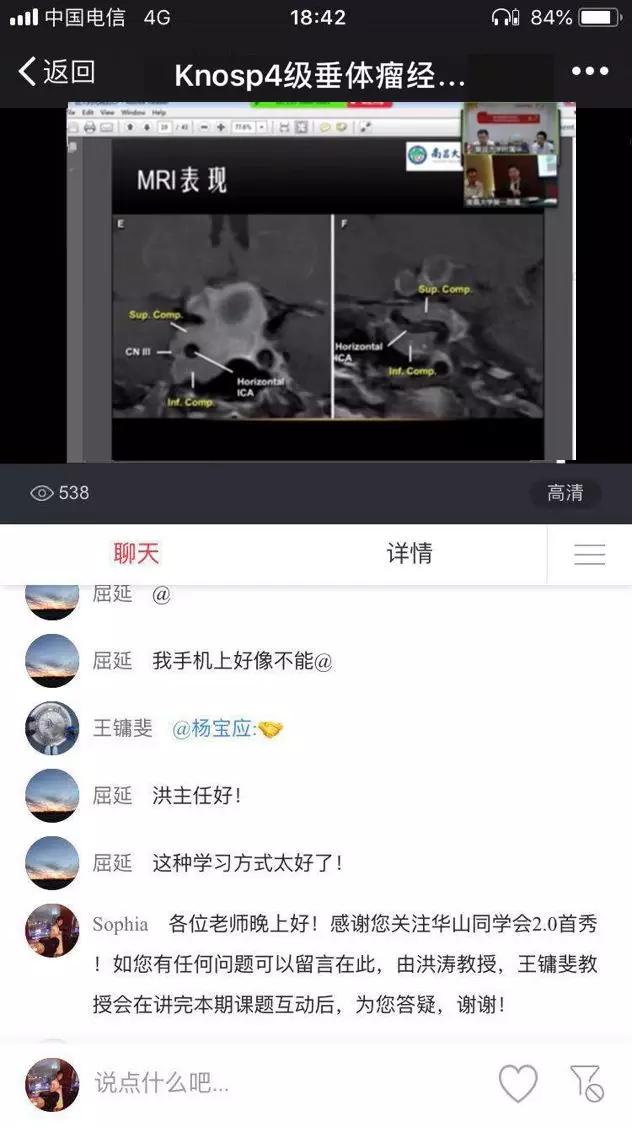The height and width of the screenshot is (1129, 632).
Task: Tap the filter icon beside the heart
Action: 586,1083
